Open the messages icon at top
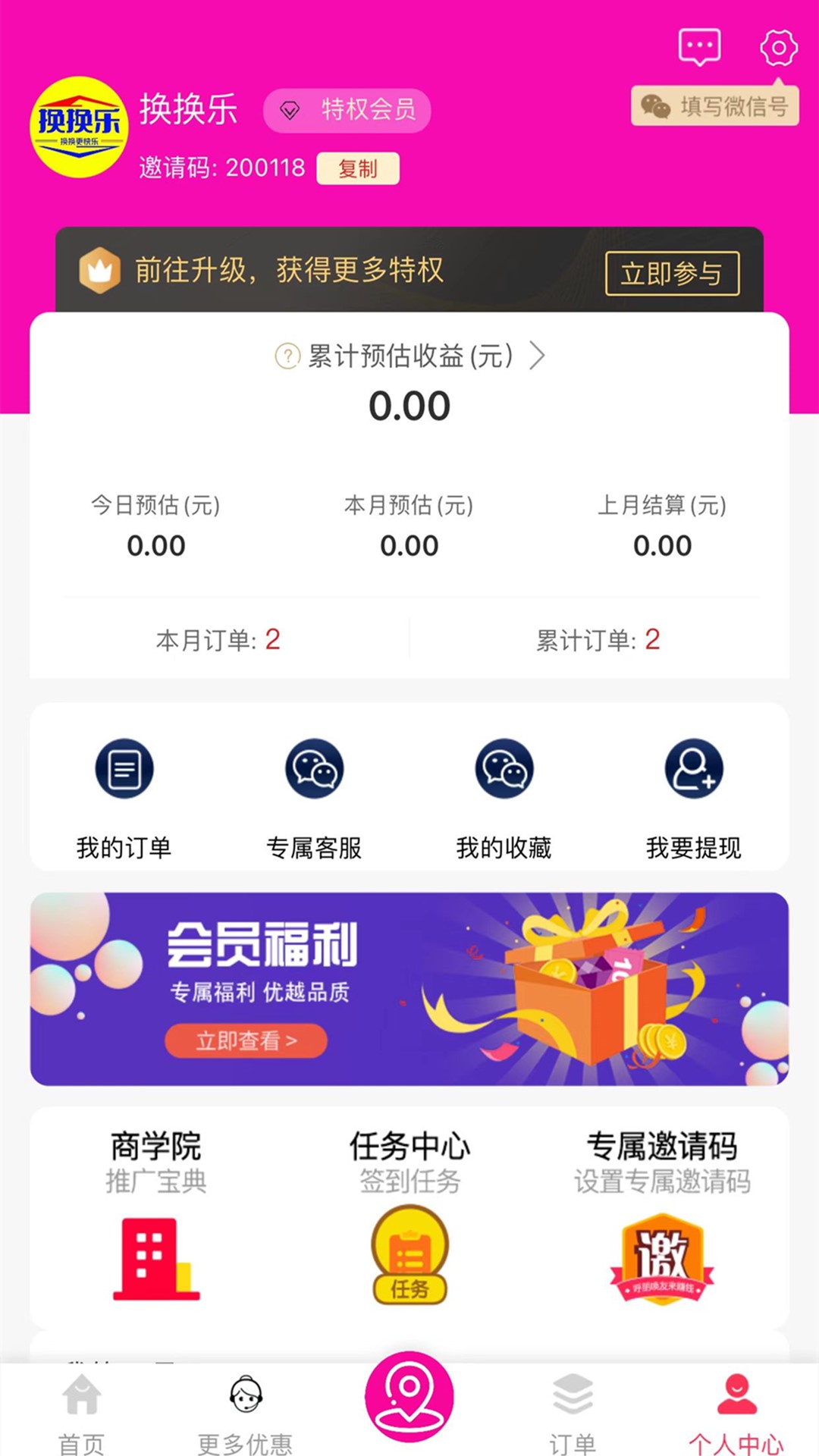819x1456 pixels. 699,48
